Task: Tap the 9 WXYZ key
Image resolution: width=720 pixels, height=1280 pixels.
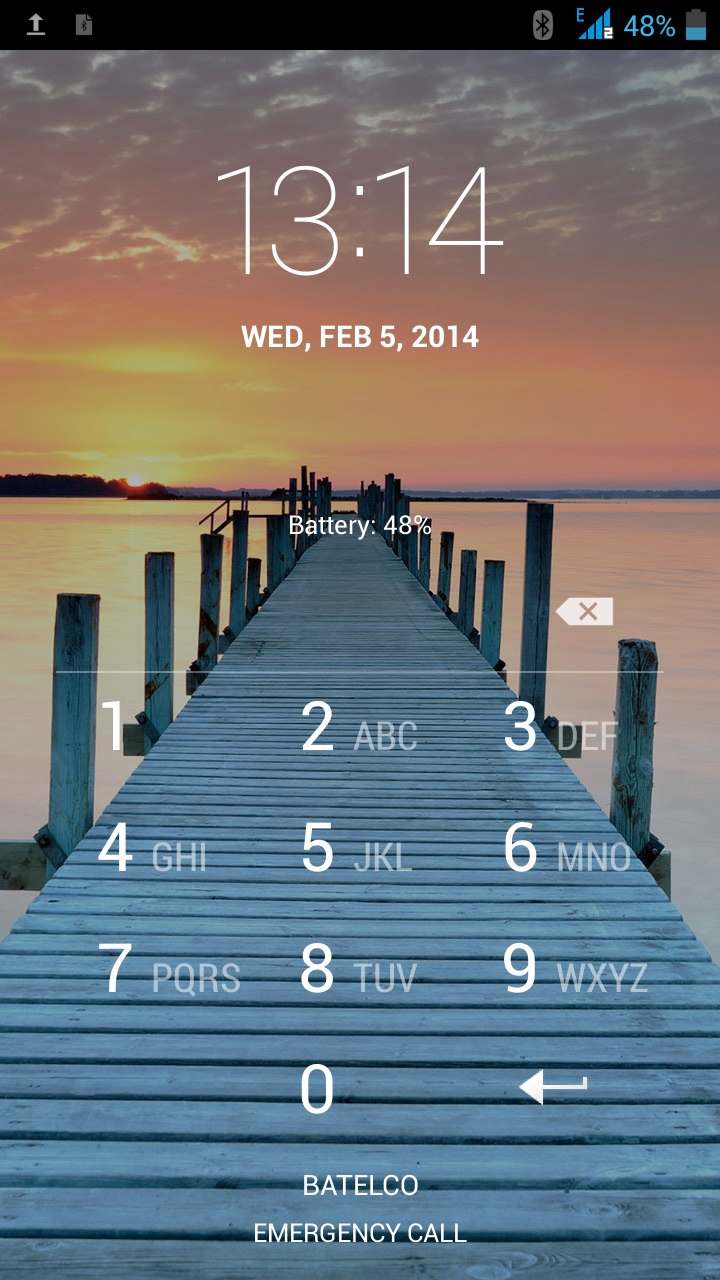Action: 574,969
